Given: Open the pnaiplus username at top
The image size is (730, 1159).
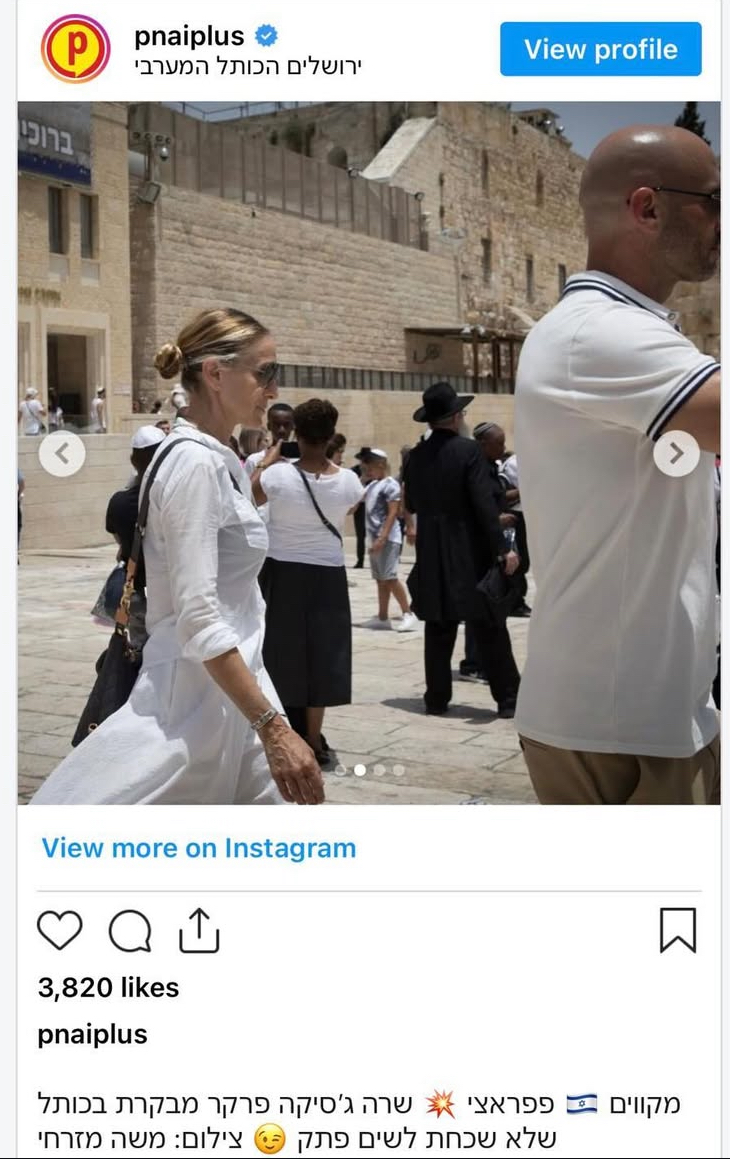Looking at the screenshot, I should pyautogui.click(x=189, y=37).
